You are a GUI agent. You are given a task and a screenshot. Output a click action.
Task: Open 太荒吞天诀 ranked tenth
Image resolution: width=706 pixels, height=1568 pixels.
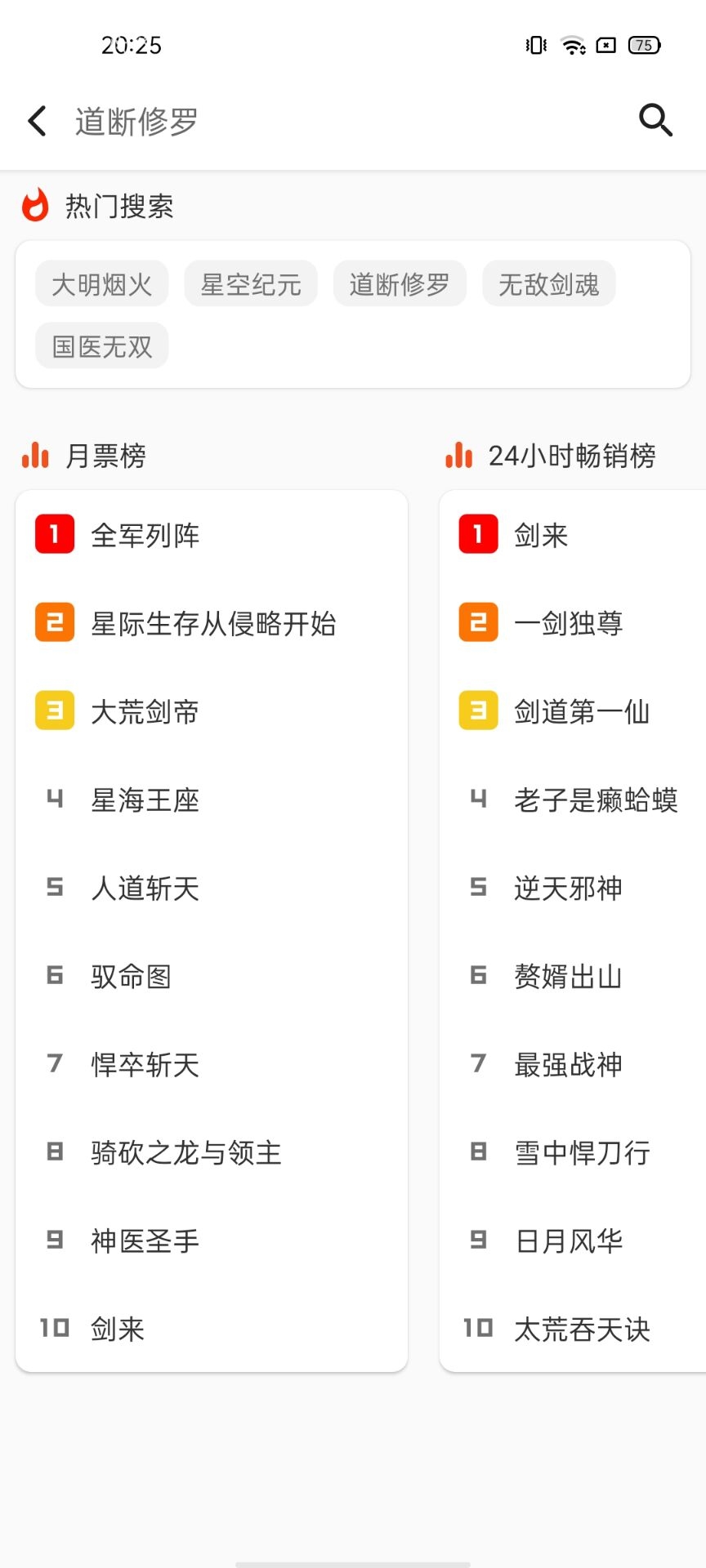[x=573, y=1329]
